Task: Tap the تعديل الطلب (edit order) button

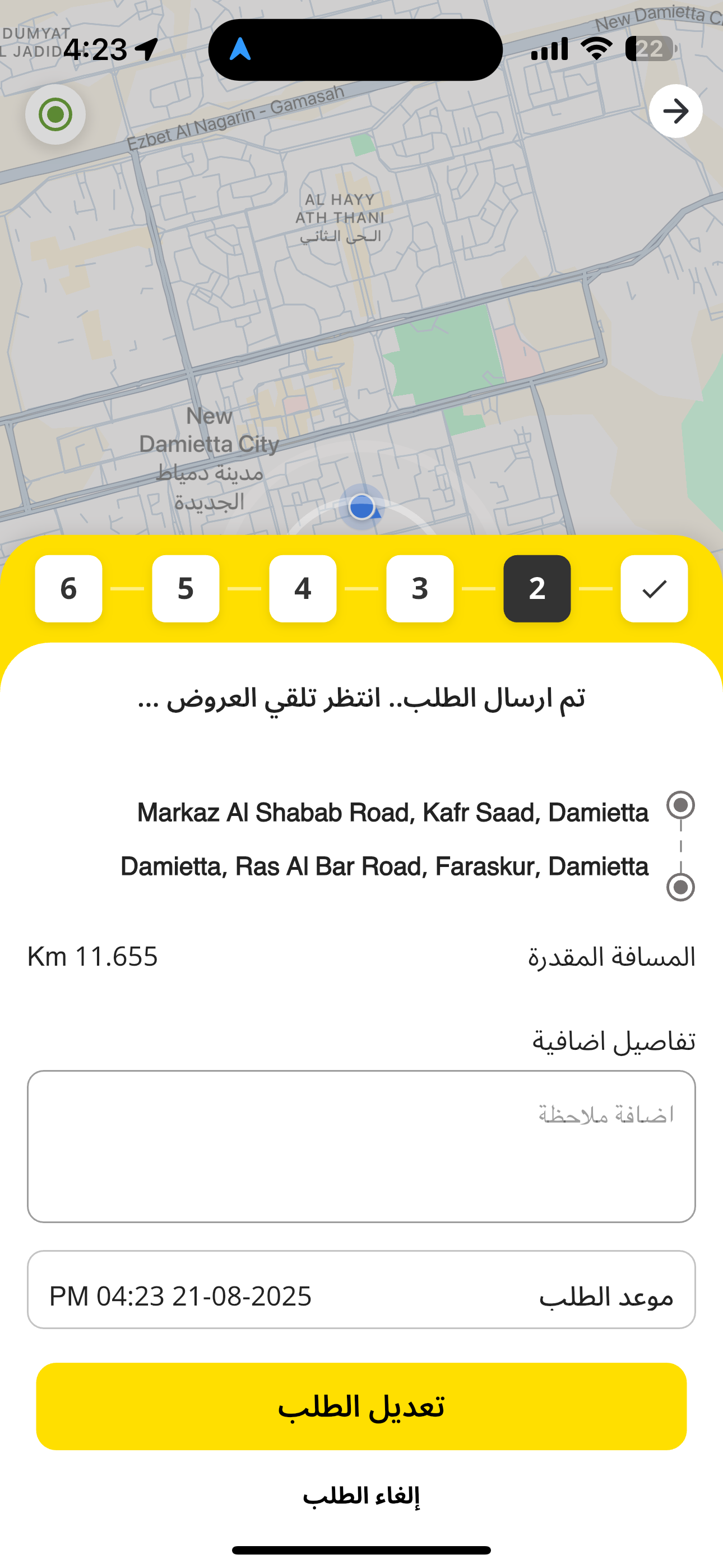Action: click(361, 1406)
